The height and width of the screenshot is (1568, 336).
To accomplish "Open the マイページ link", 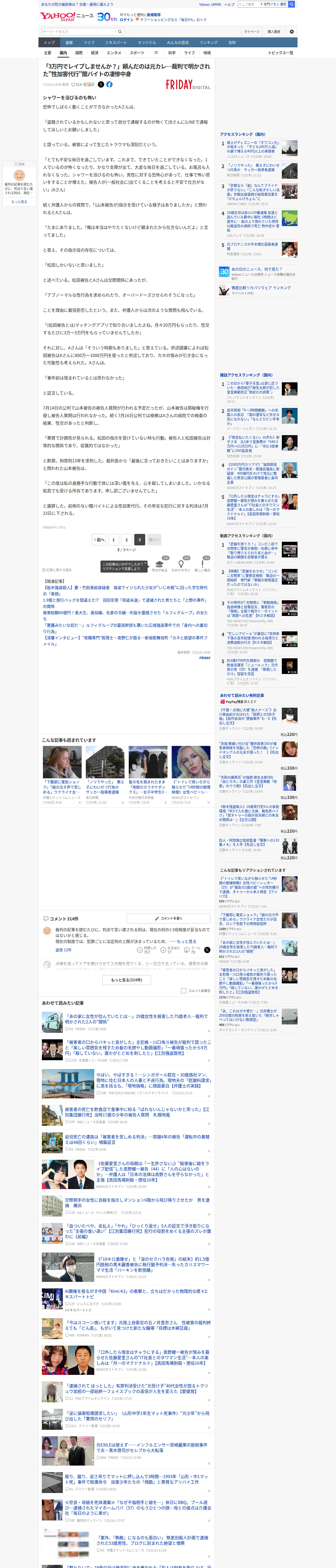I will [x=251, y=32].
